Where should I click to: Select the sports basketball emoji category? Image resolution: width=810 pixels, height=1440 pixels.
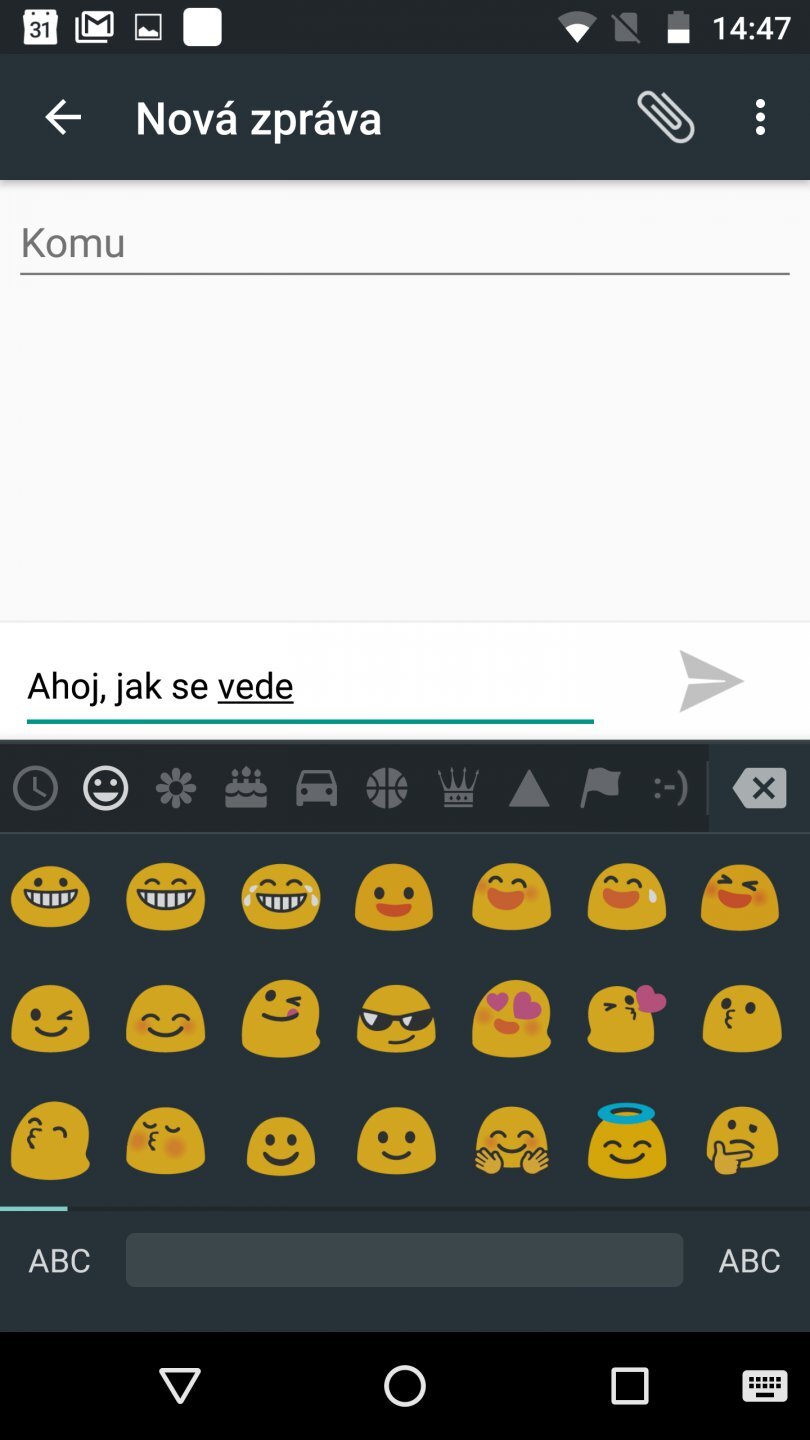pyautogui.click(x=387, y=788)
